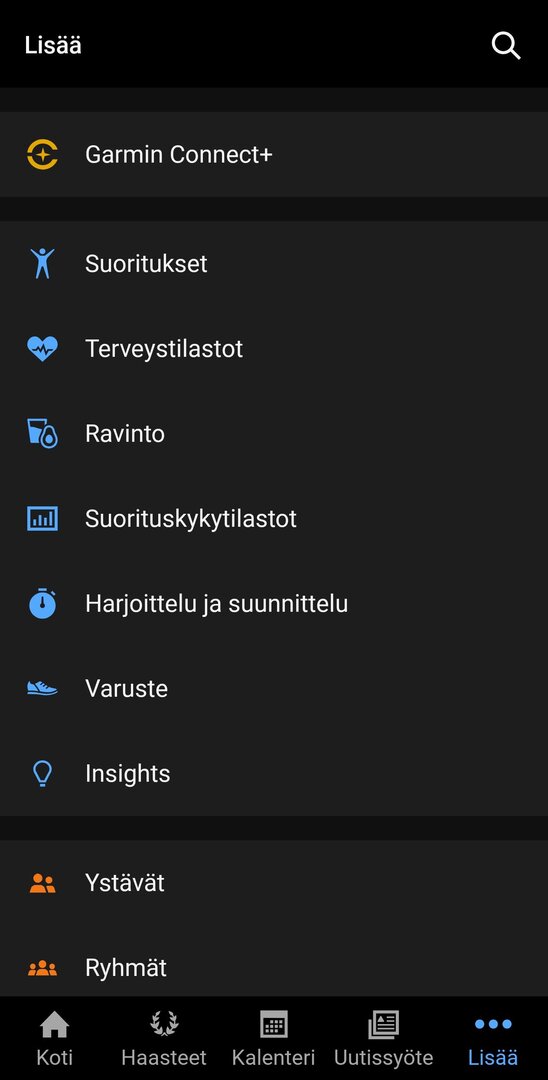This screenshot has height=1080, width=548.
Task: Open Suorituskykytilastot
Action: click(x=274, y=519)
